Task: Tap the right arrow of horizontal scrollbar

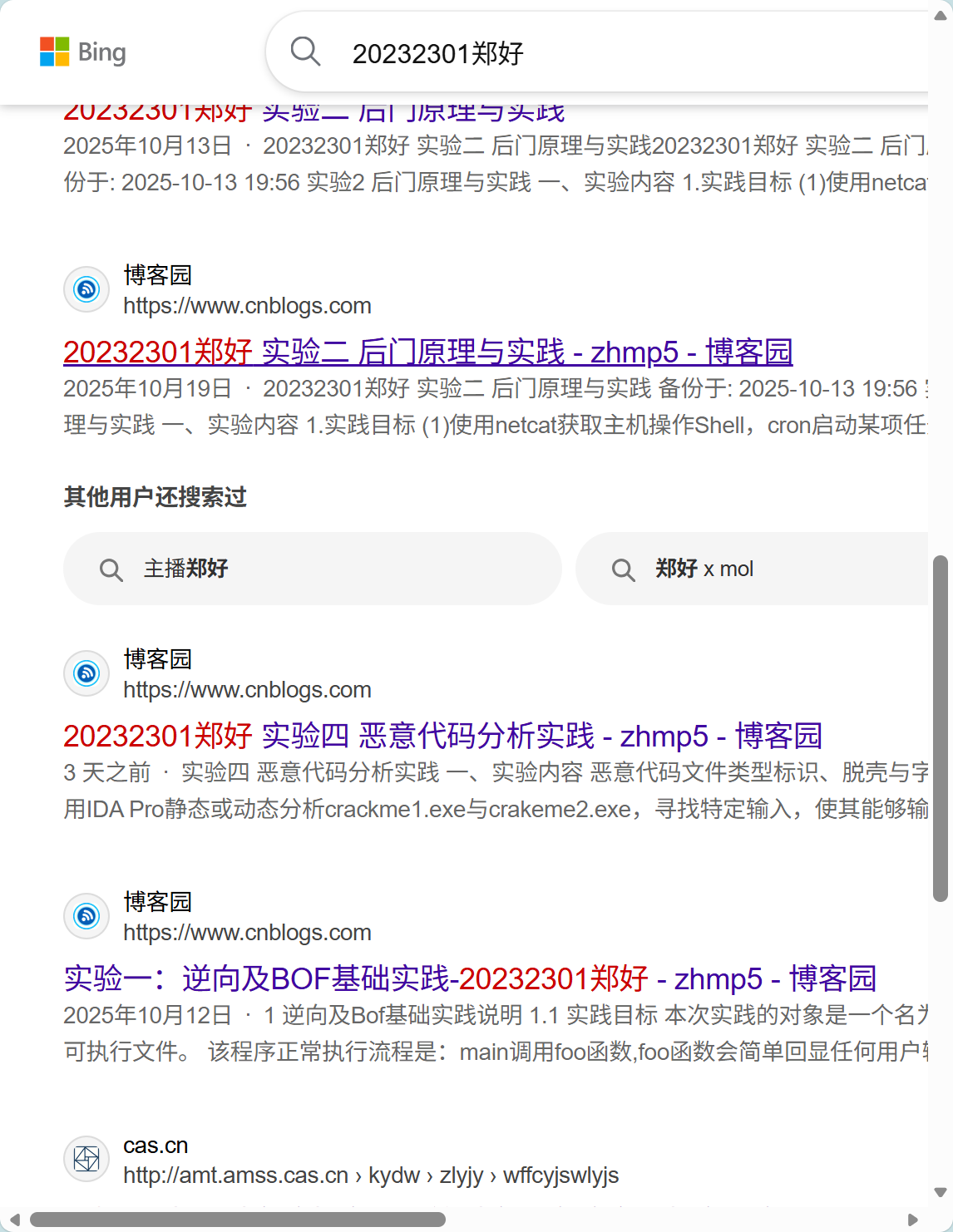Action: (x=912, y=1220)
